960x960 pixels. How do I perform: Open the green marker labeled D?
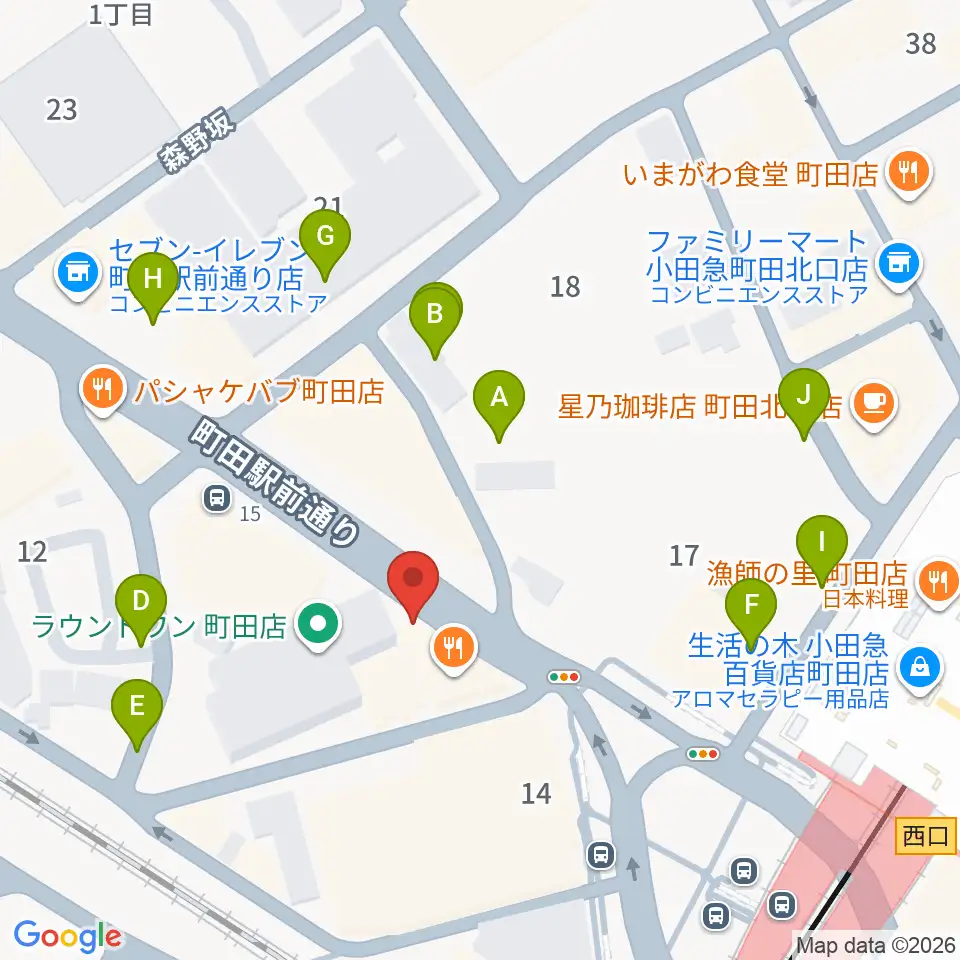click(141, 609)
